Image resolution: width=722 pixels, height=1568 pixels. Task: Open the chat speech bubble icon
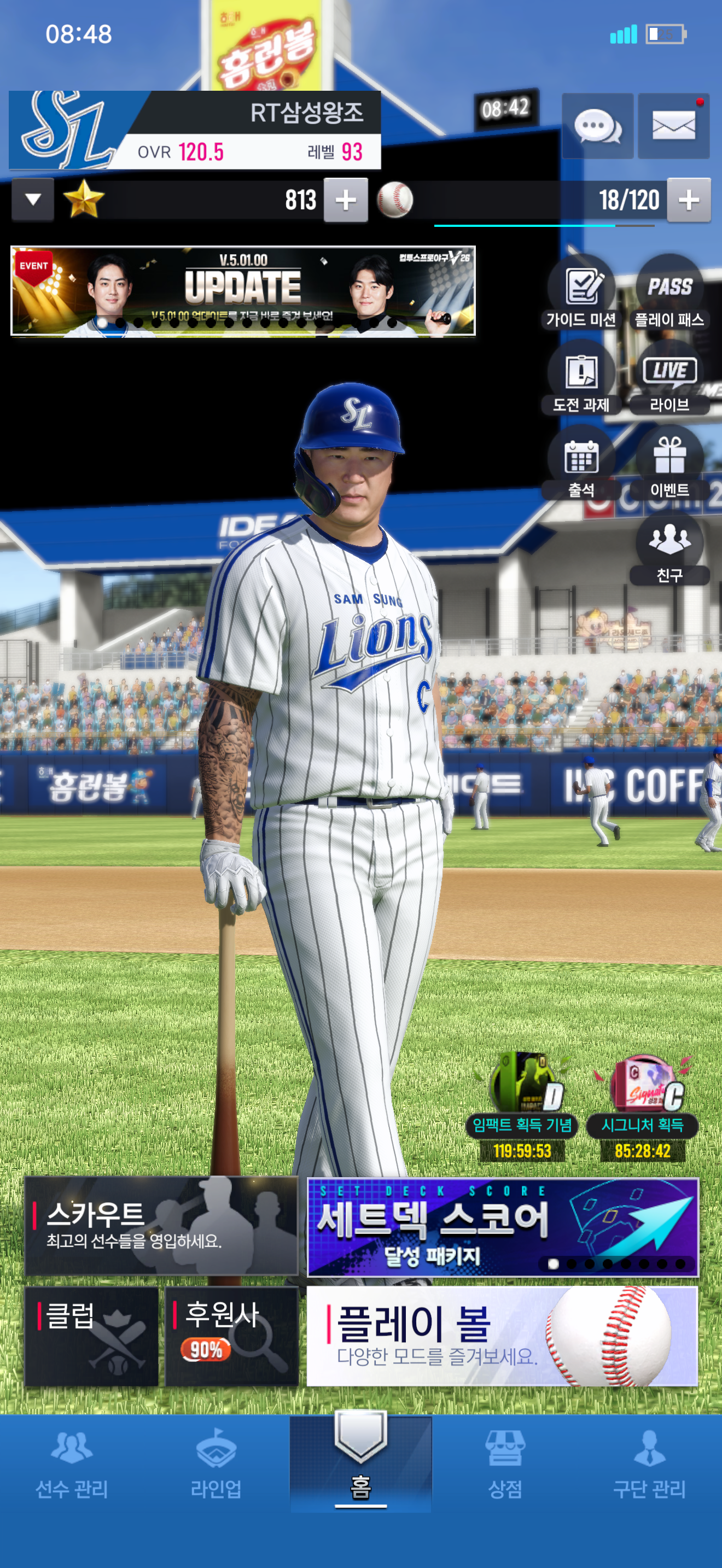[597, 126]
